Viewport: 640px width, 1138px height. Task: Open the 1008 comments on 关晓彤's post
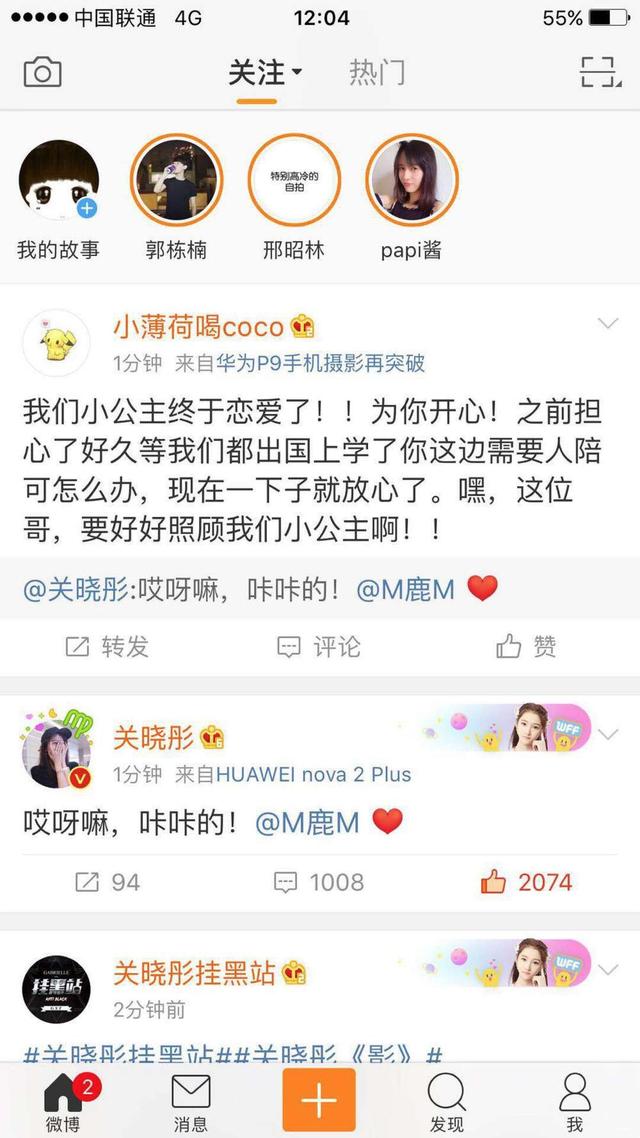pos(319,882)
